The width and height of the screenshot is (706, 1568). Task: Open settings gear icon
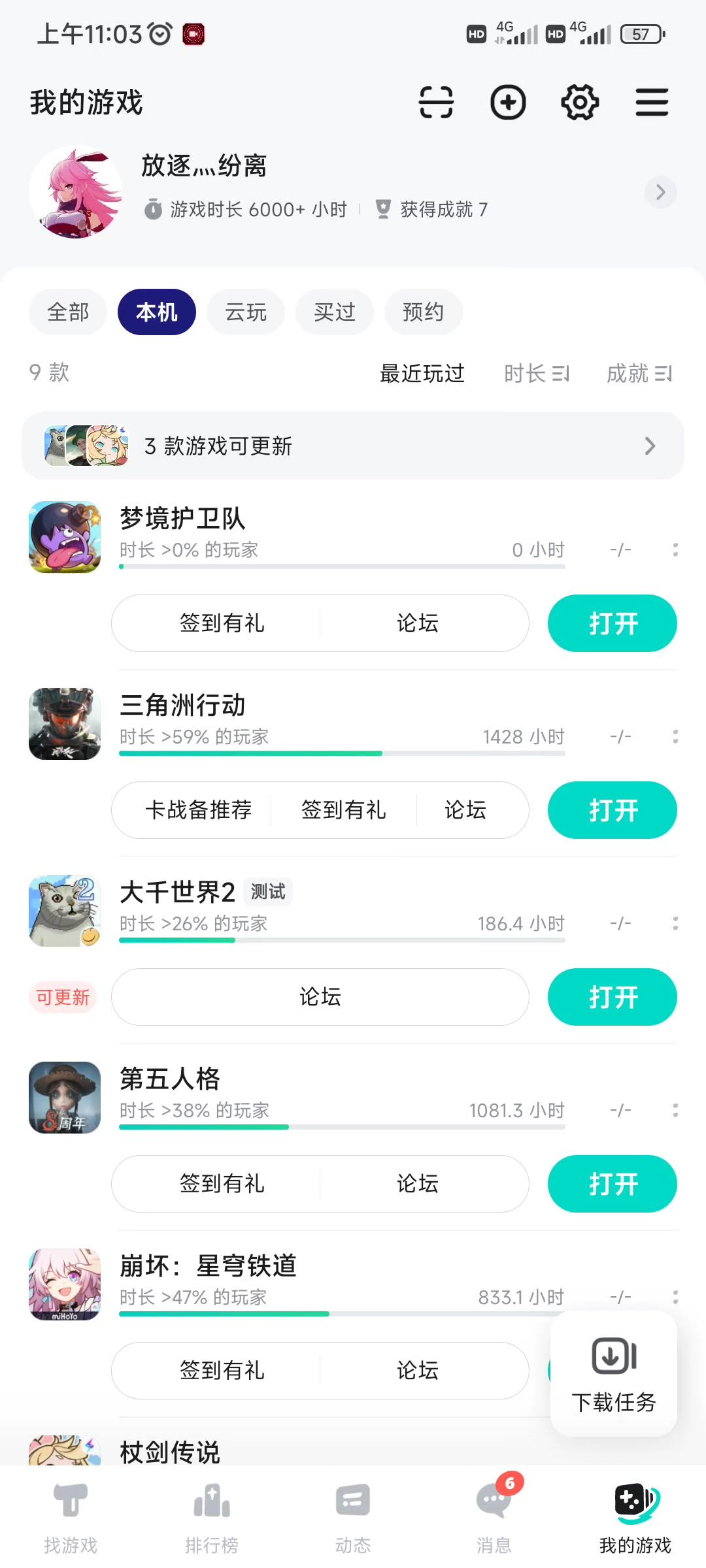(x=580, y=103)
